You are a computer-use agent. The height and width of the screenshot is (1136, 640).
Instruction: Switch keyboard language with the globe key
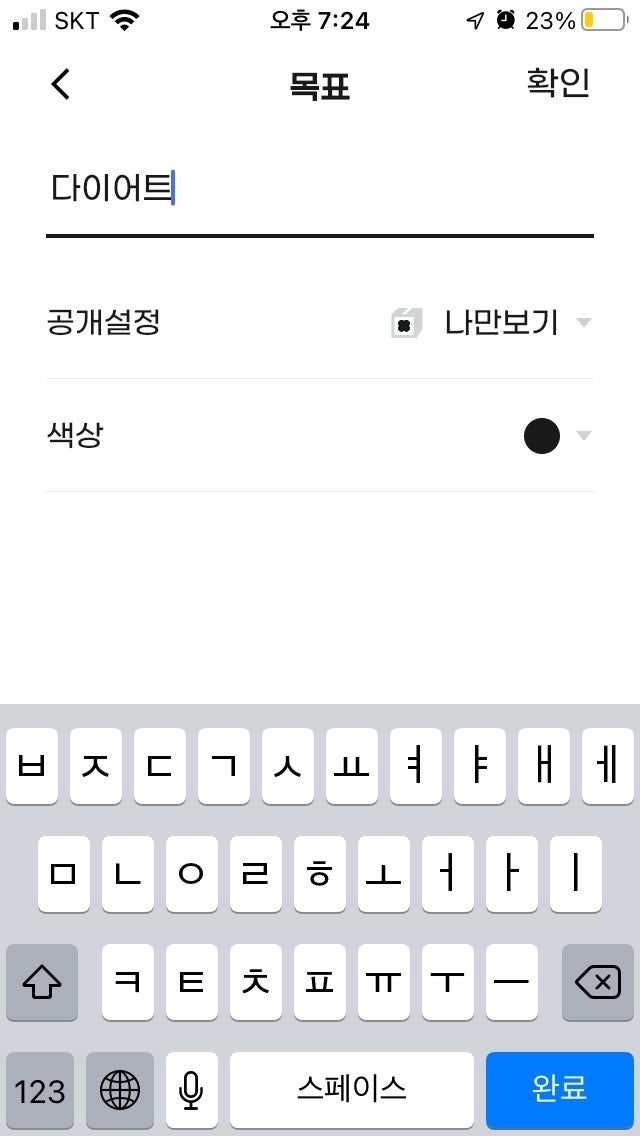pos(120,1089)
